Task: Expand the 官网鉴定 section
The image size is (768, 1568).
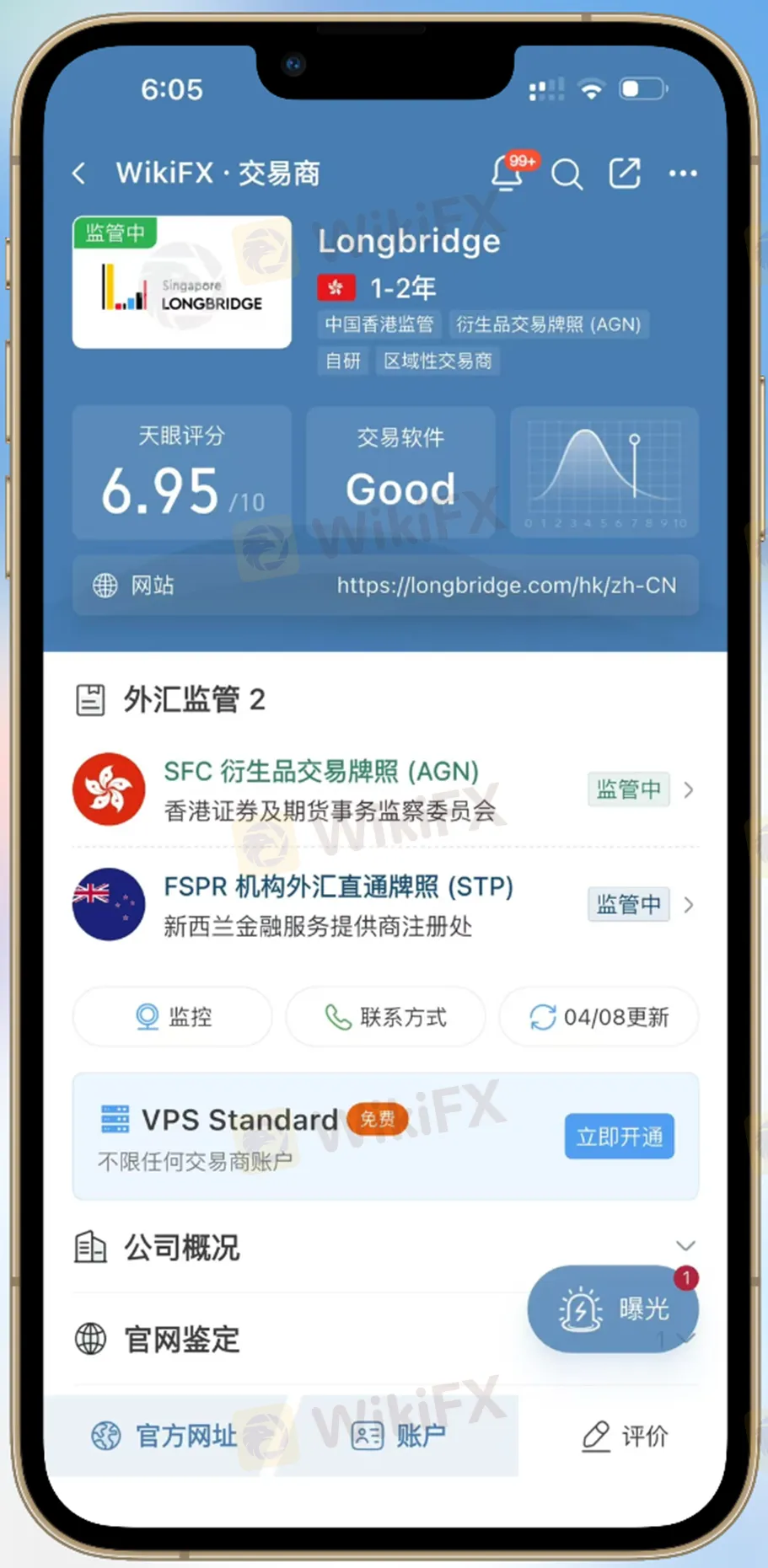Action: coord(181,1339)
